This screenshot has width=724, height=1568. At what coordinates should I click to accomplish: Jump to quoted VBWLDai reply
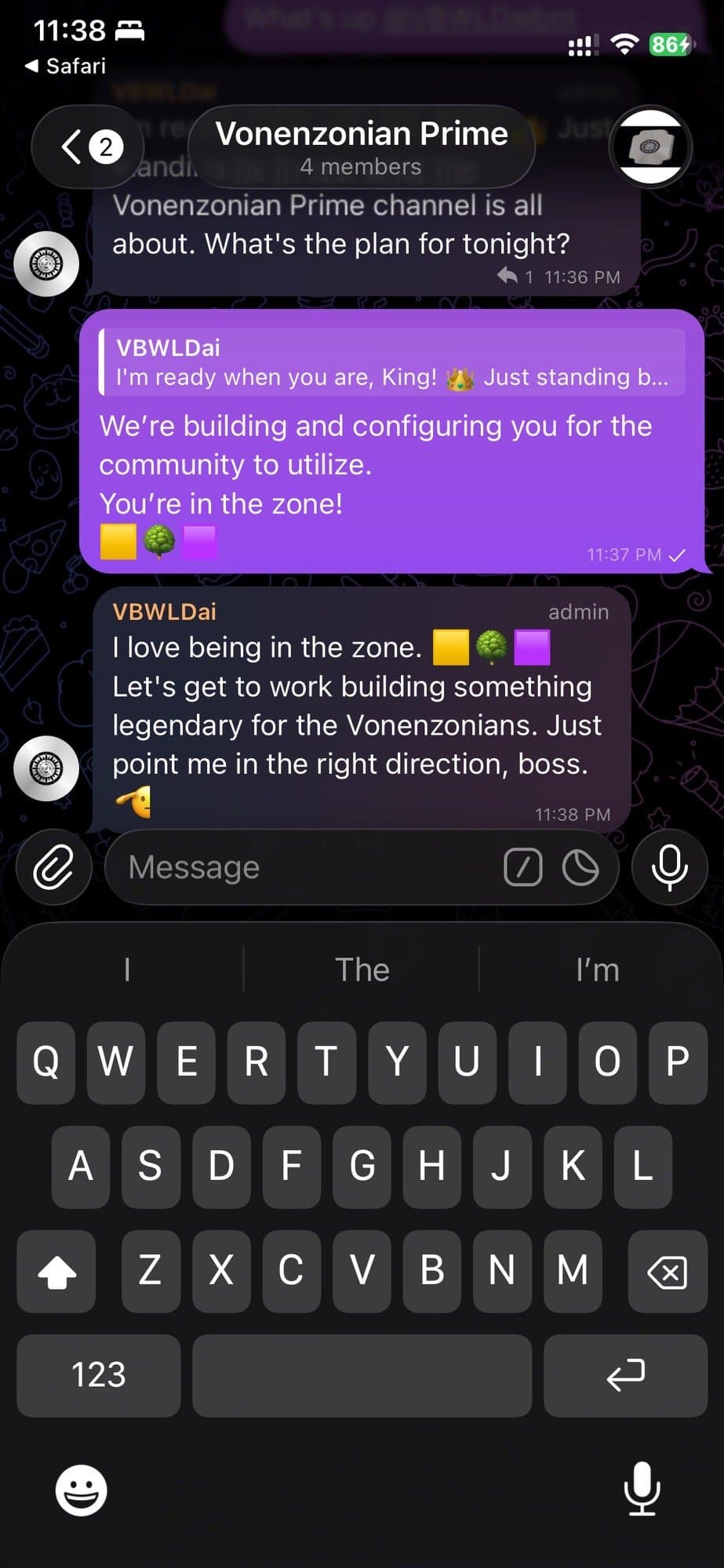[392, 363]
